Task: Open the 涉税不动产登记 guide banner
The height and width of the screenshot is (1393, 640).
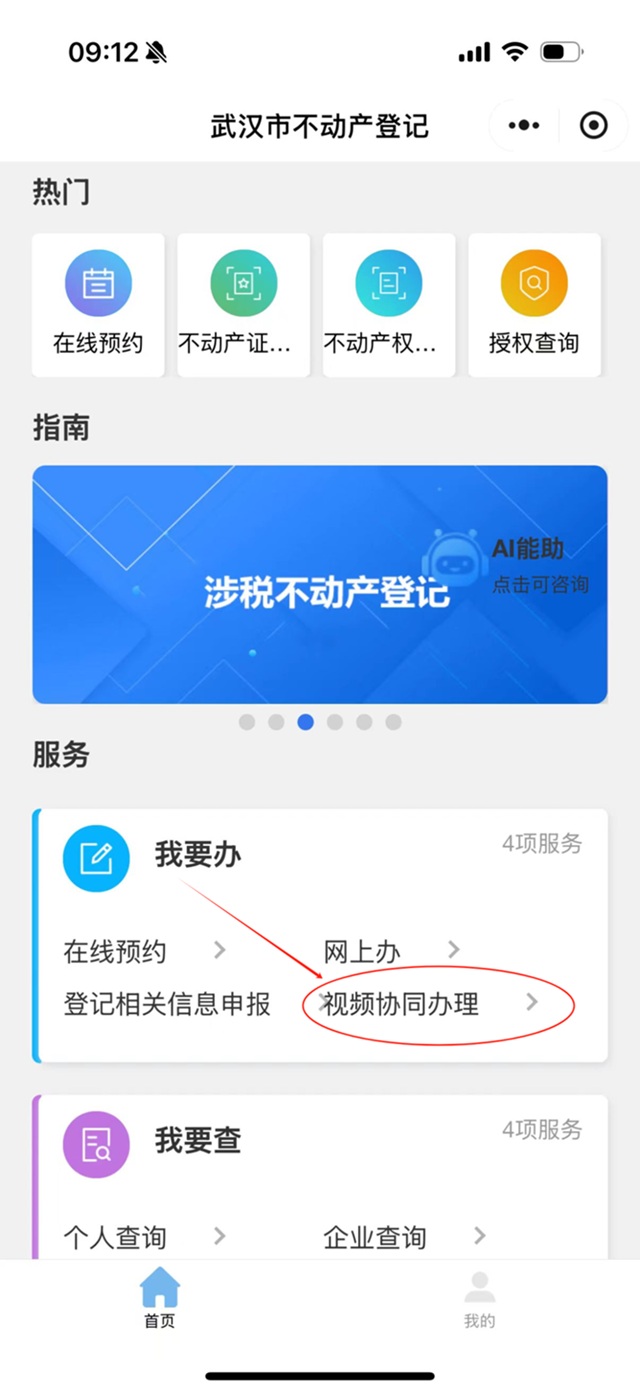Action: point(320,584)
